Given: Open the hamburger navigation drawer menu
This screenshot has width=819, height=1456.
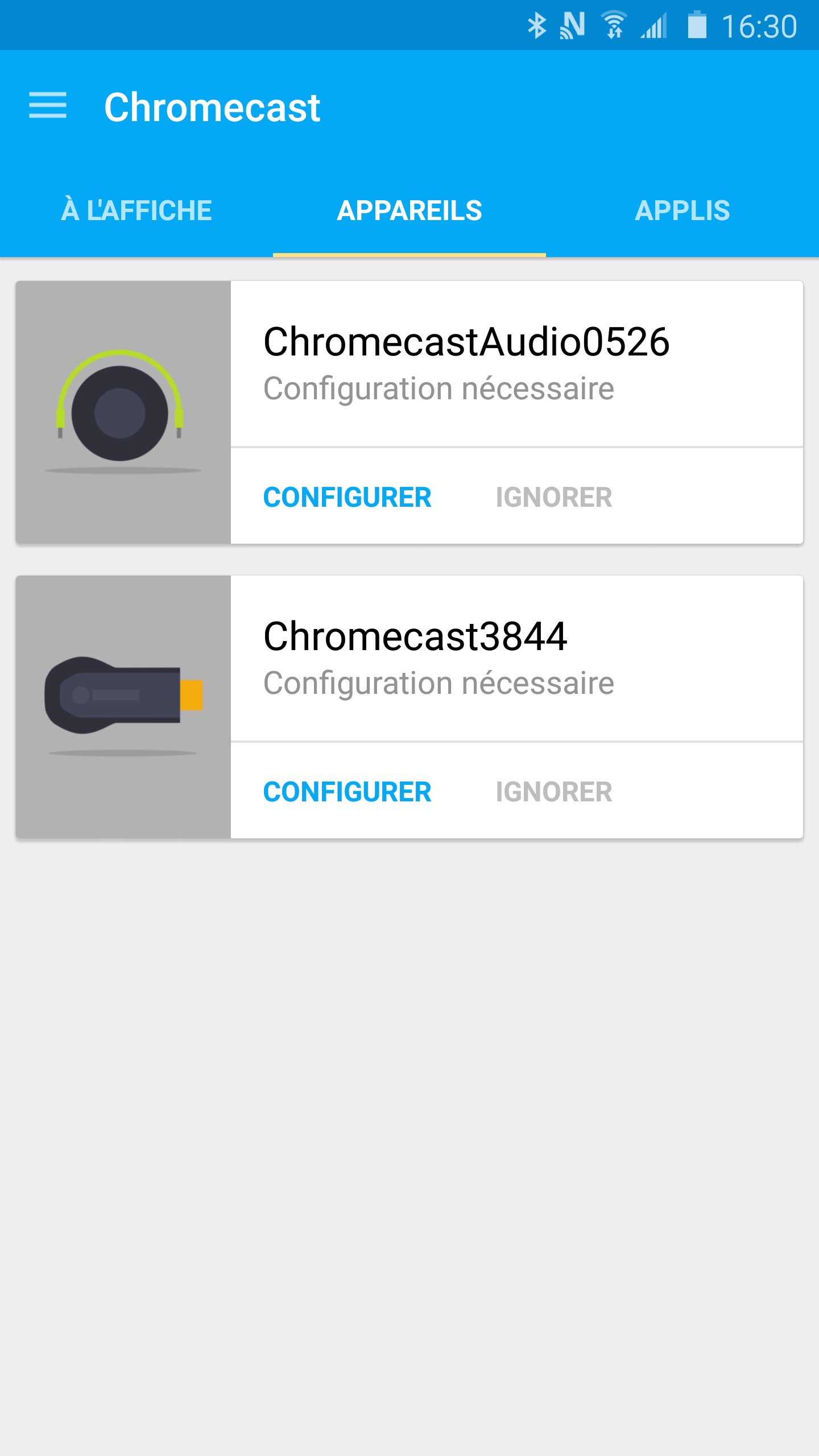Looking at the screenshot, I should pos(48,106).
